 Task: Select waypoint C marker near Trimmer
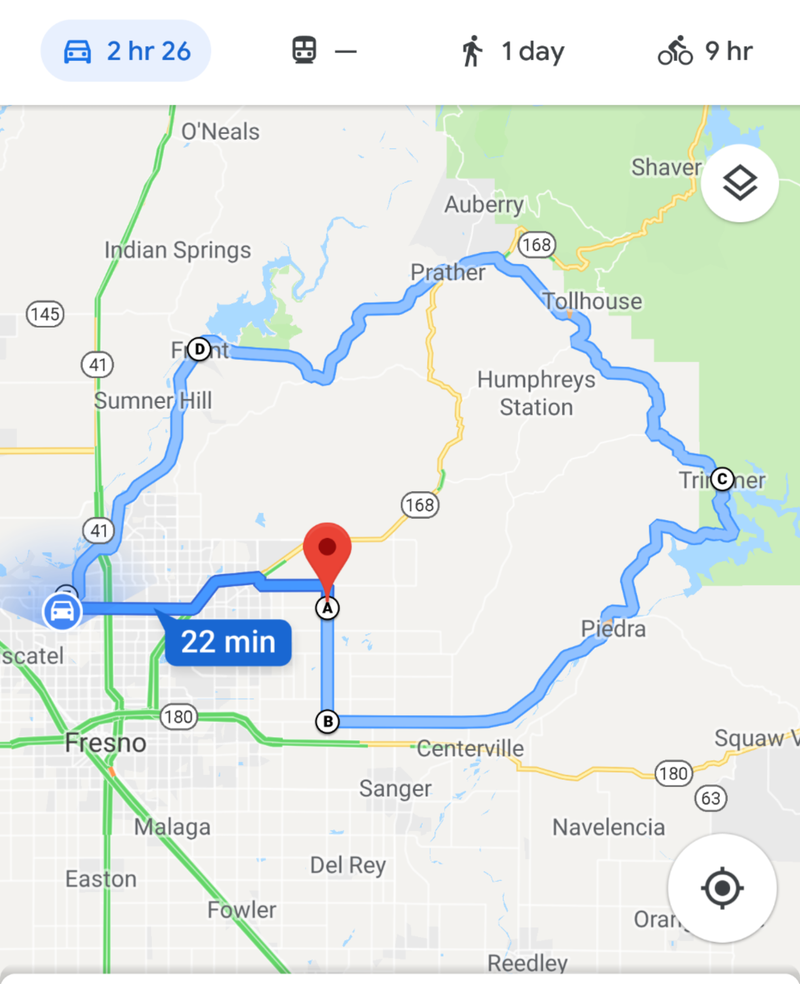[722, 479]
